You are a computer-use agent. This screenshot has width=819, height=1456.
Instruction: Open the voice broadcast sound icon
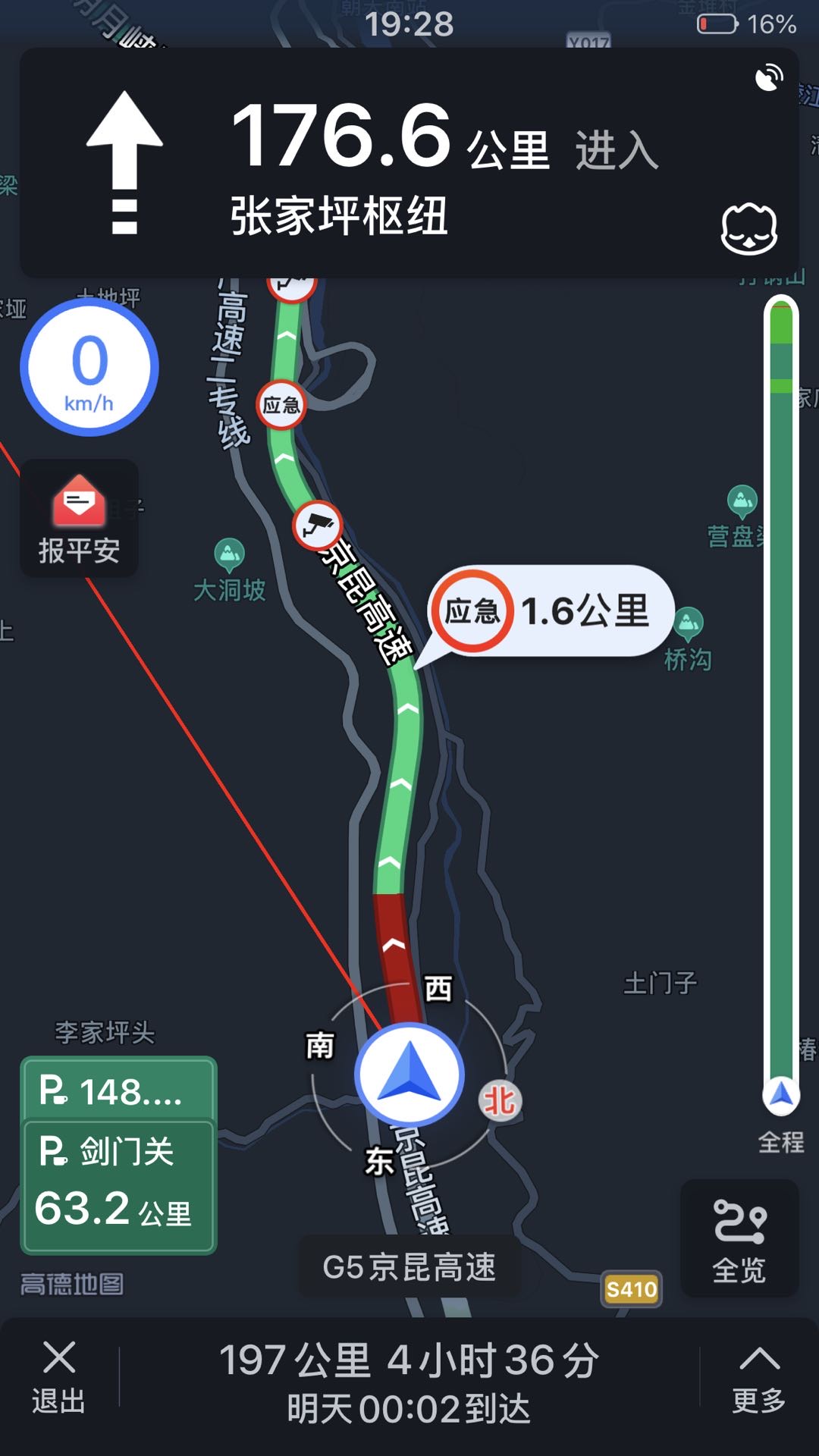tap(769, 78)
